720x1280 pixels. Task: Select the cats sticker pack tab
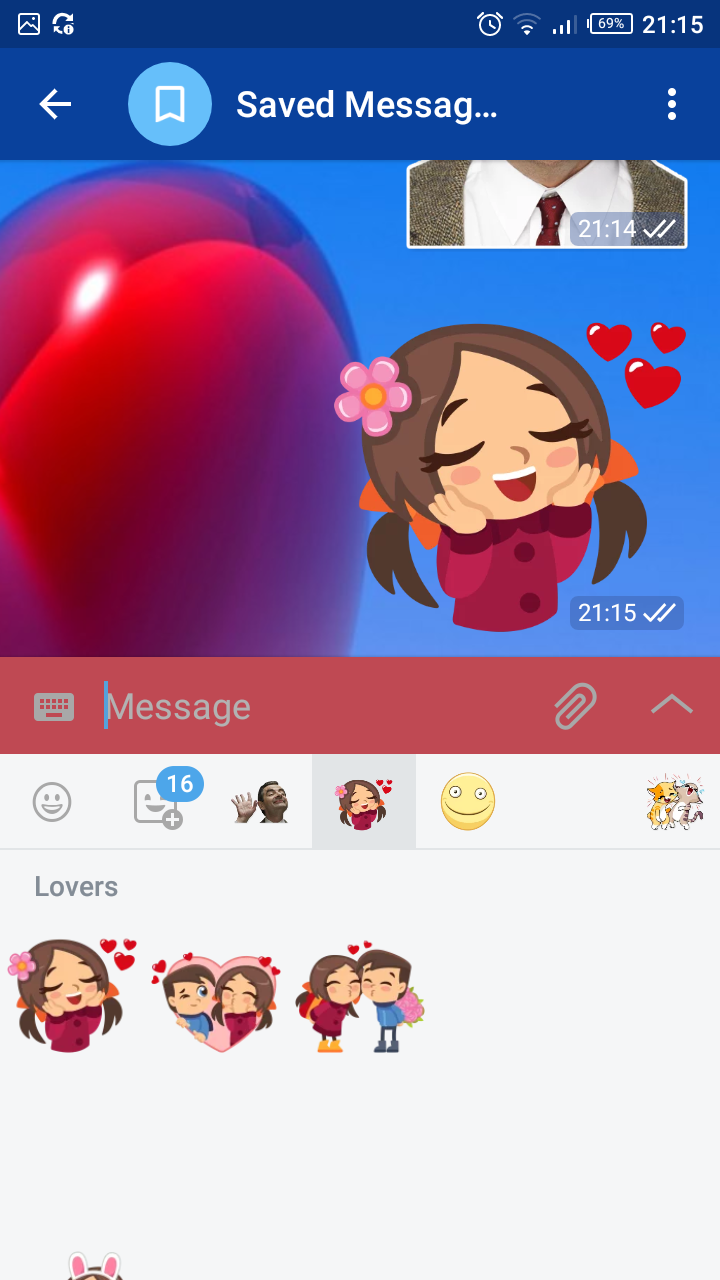(675, 802)
